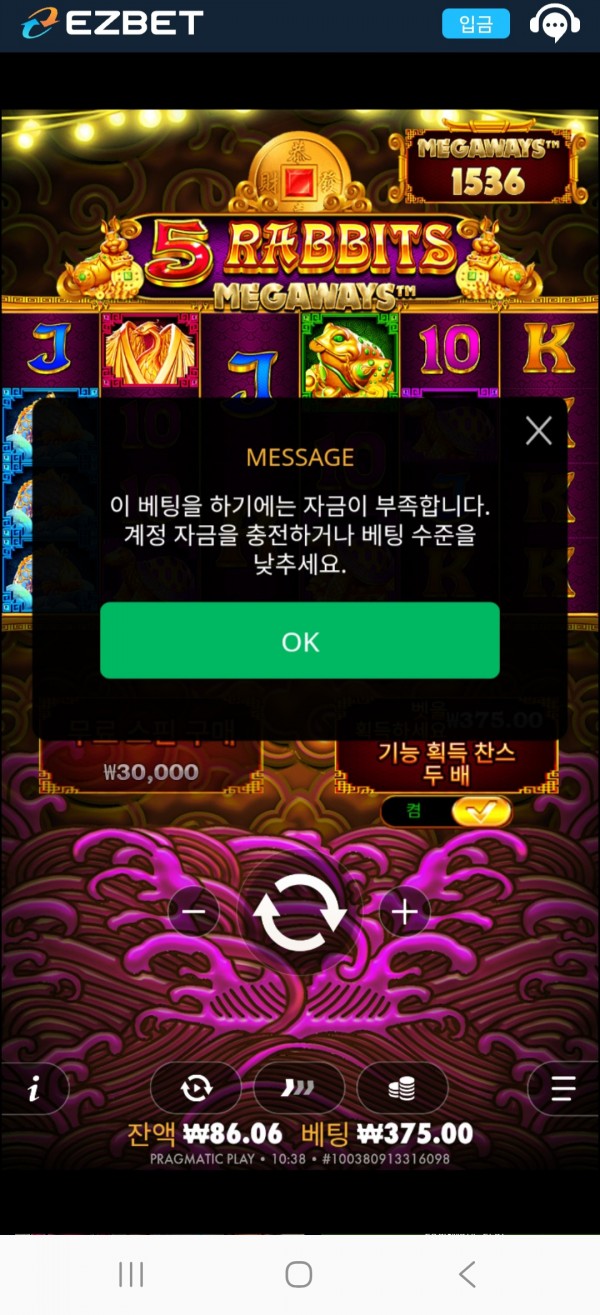
Task: Open the game info icon
Action: 34,1089
